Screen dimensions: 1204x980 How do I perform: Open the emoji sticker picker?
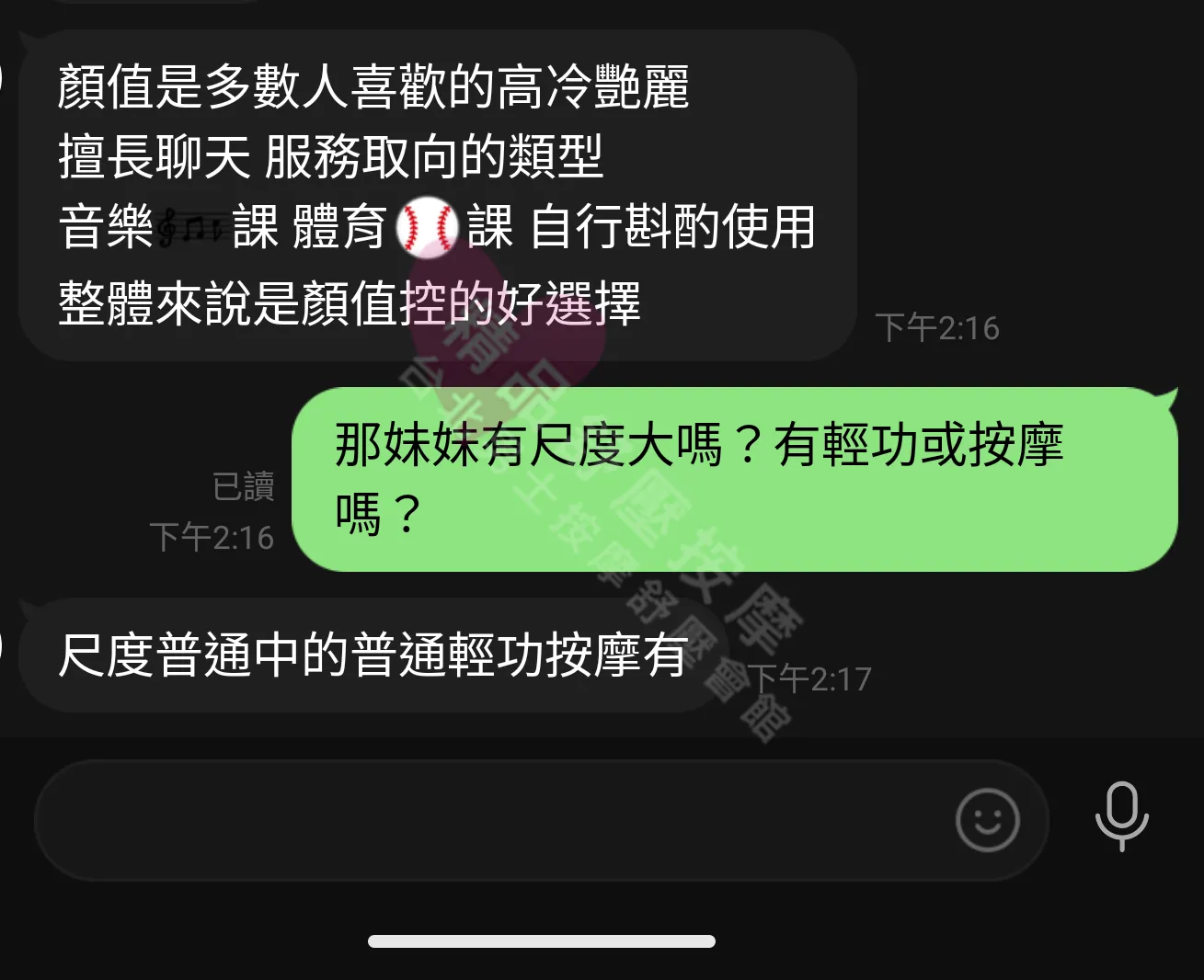(988, 820)
